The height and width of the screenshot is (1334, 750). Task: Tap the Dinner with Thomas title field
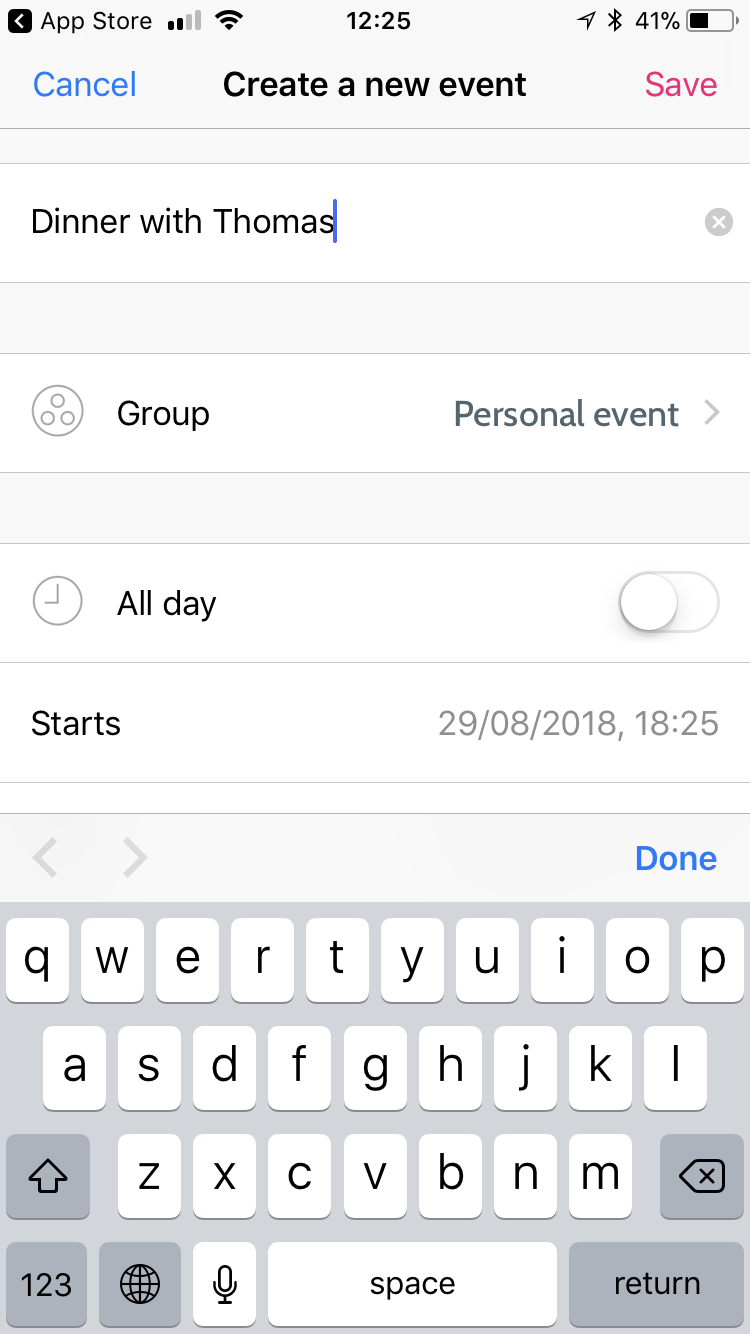click(375, 222)
